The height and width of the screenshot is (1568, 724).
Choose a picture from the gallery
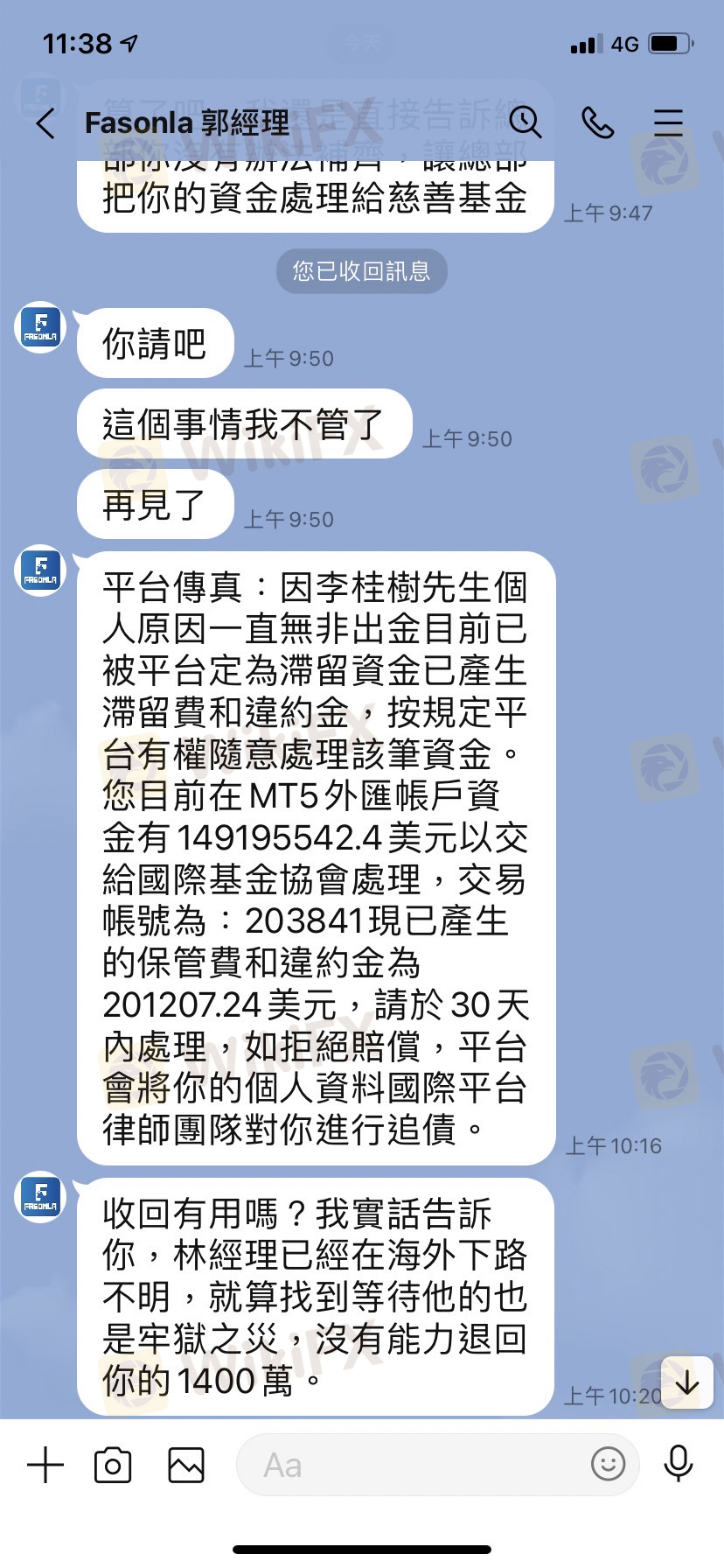click(186, 1464)
